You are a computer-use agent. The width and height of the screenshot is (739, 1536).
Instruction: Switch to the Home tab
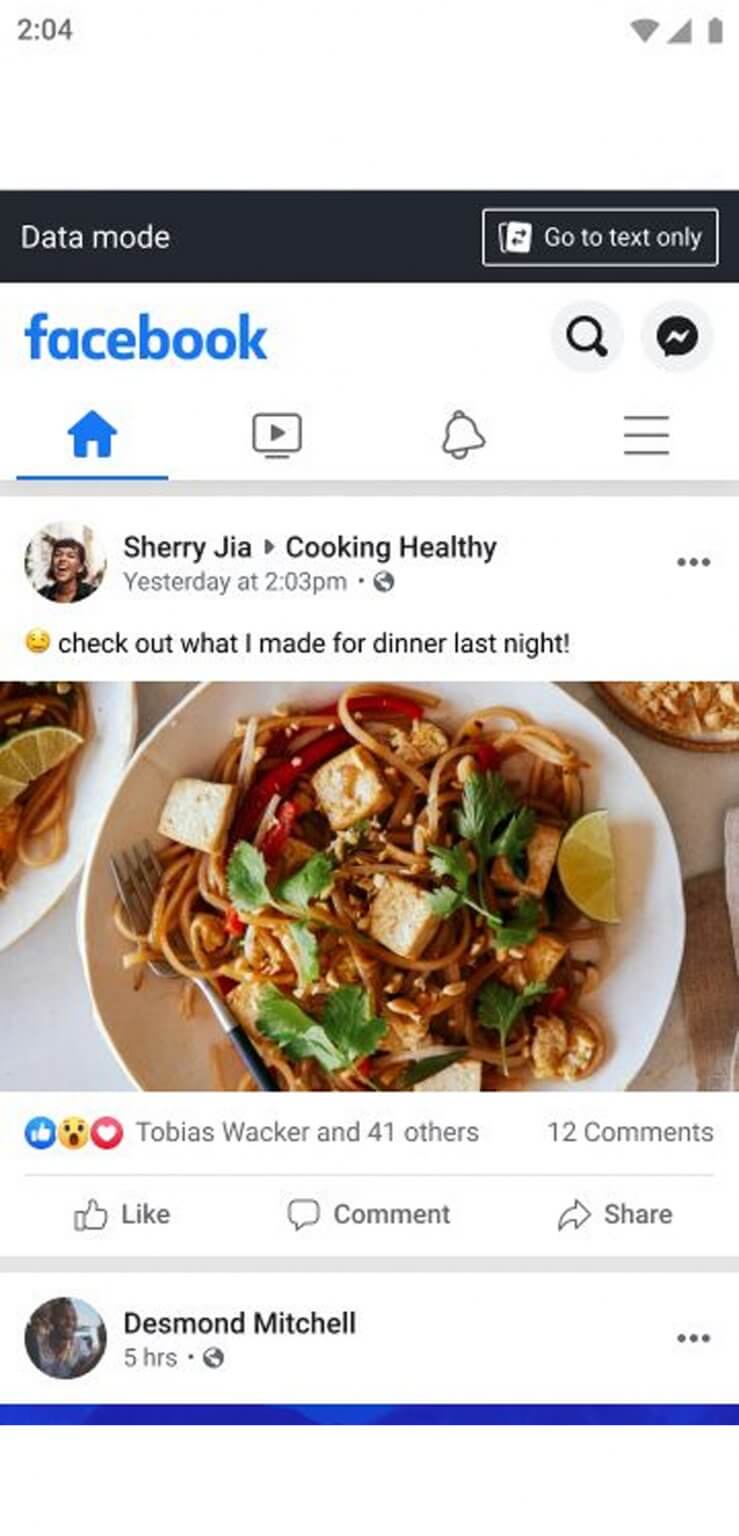pos(92,436)
